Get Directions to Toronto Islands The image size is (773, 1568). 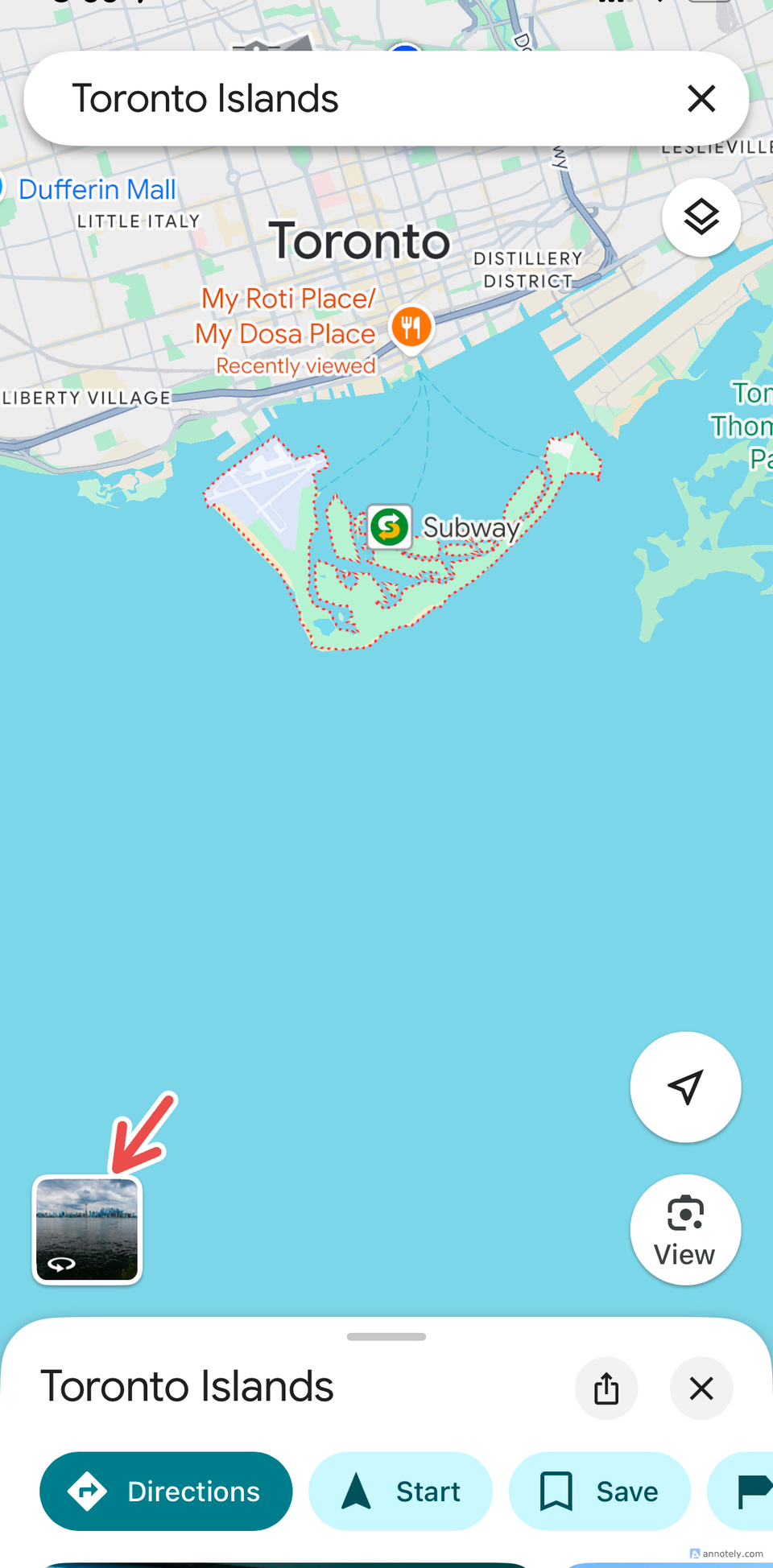(166, 1491)
